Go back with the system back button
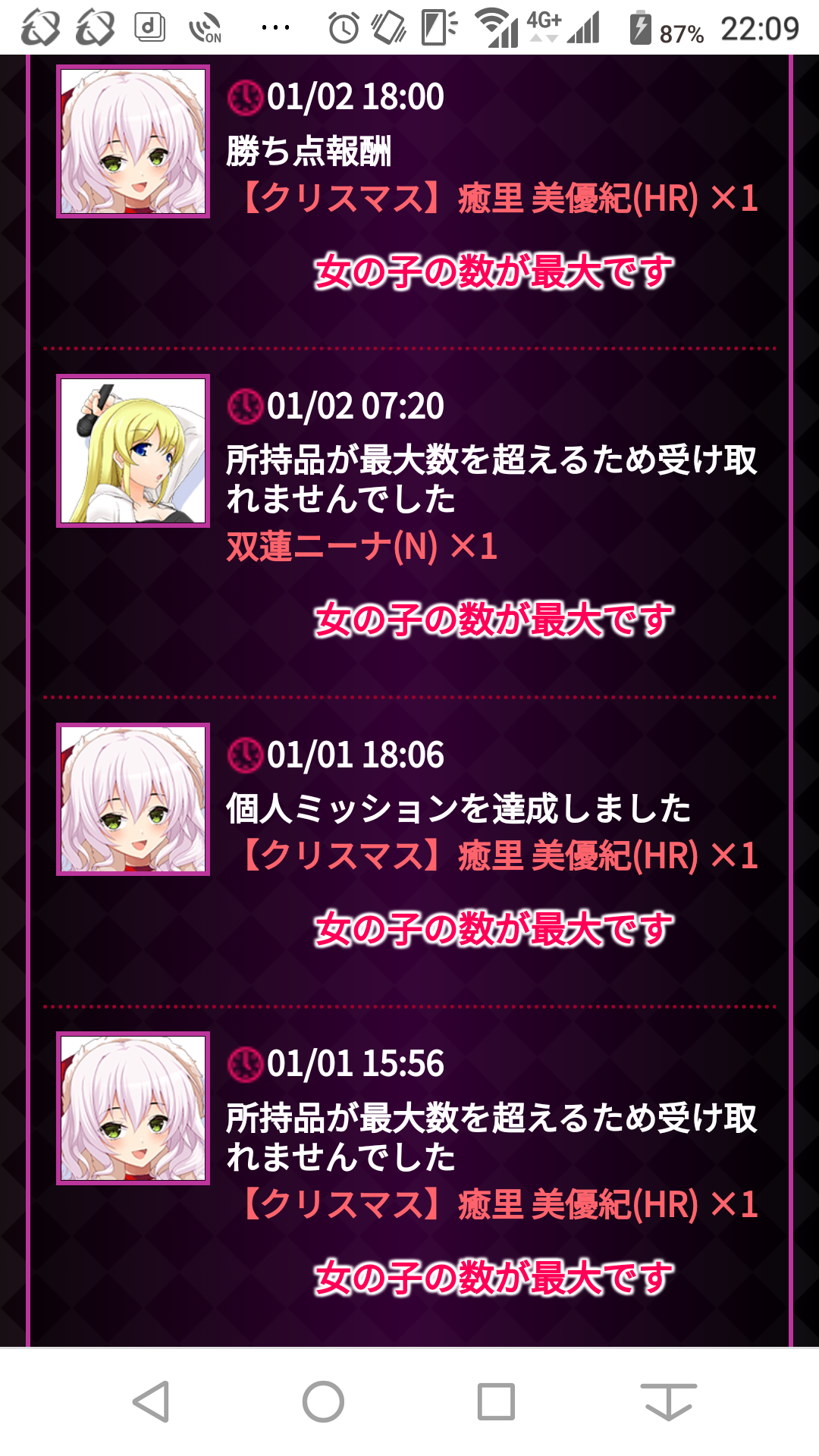 pos(151,1401)
